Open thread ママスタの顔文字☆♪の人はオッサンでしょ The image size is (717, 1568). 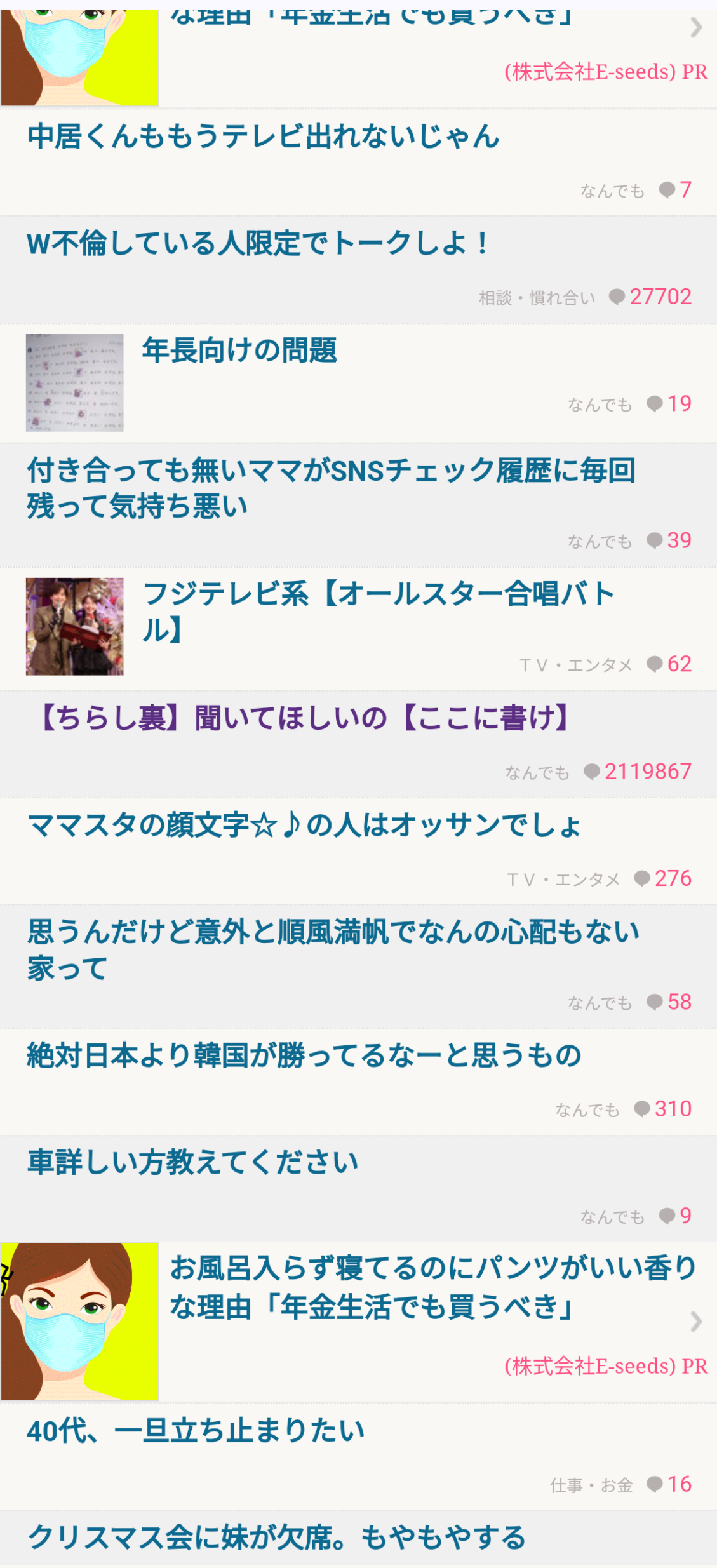click(304, 826)
